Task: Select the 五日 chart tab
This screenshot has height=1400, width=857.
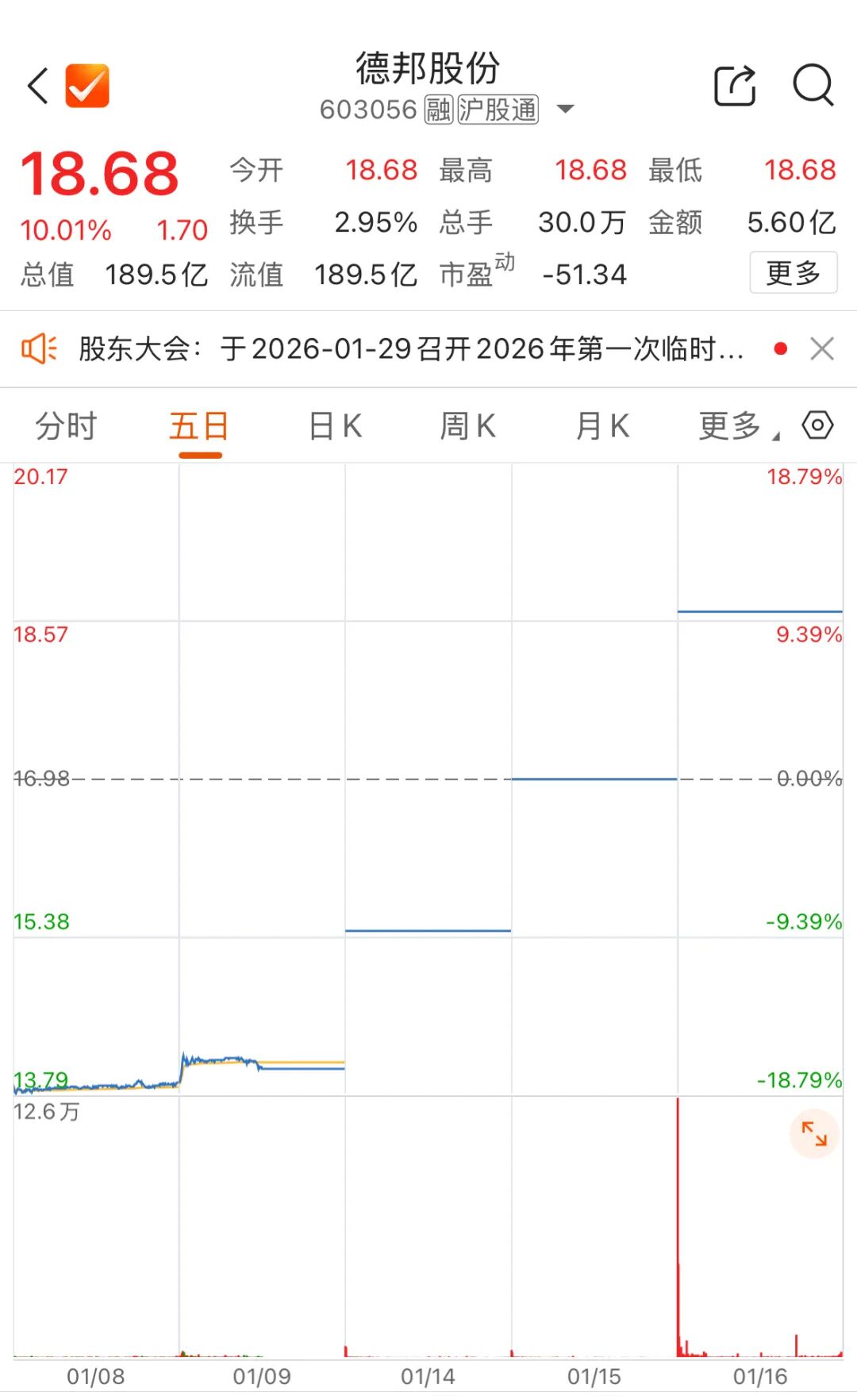Action: tap(199, 426)
